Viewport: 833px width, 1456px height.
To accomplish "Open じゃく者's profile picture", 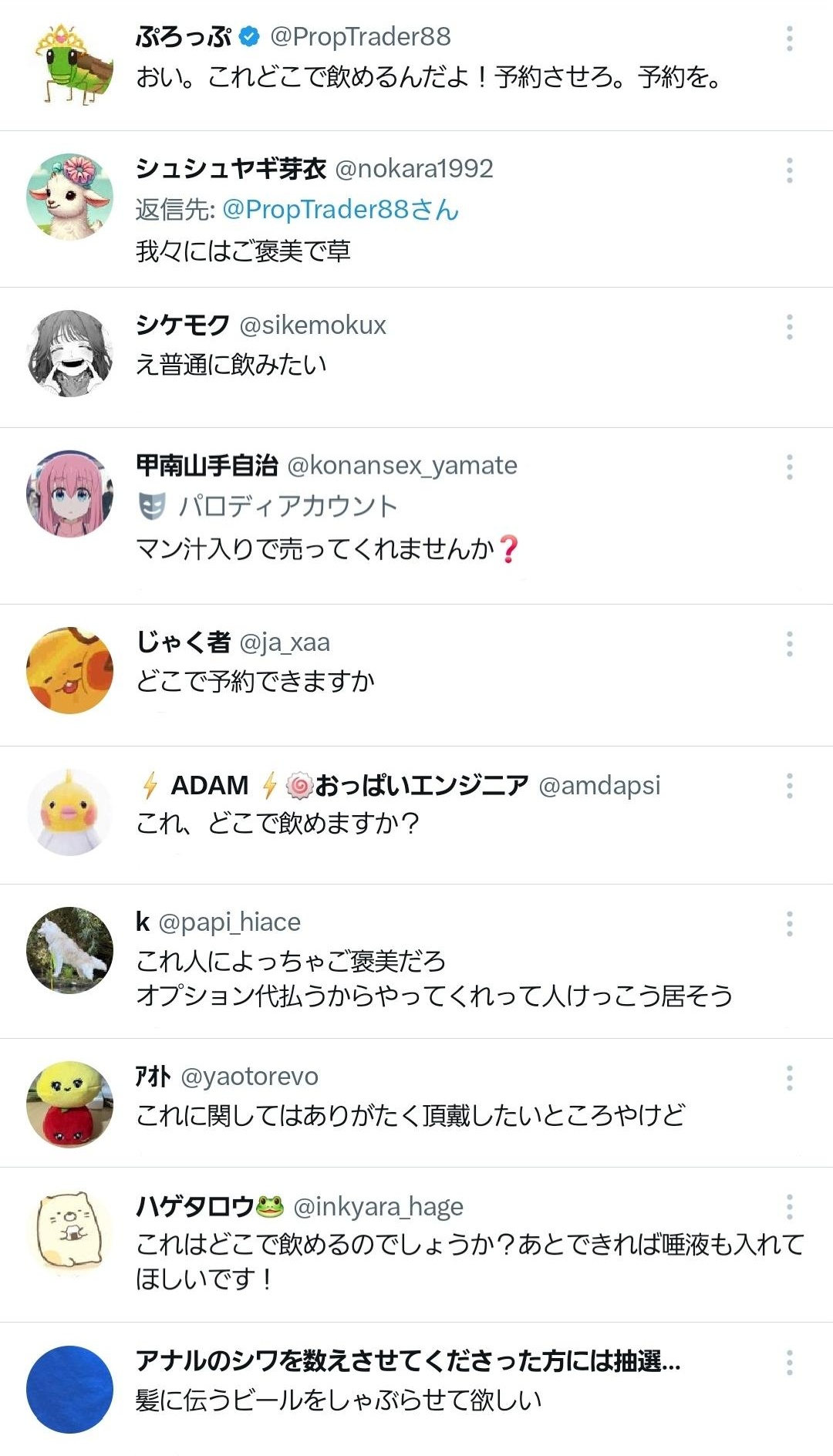I will click(70, 670).
